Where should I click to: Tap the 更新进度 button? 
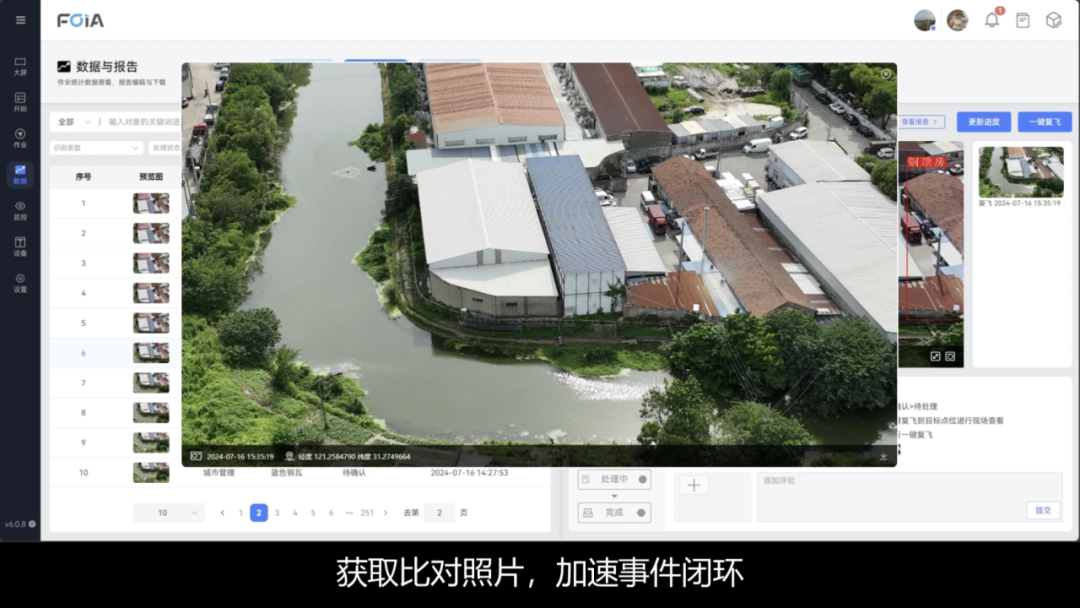(x=983, y=122)
